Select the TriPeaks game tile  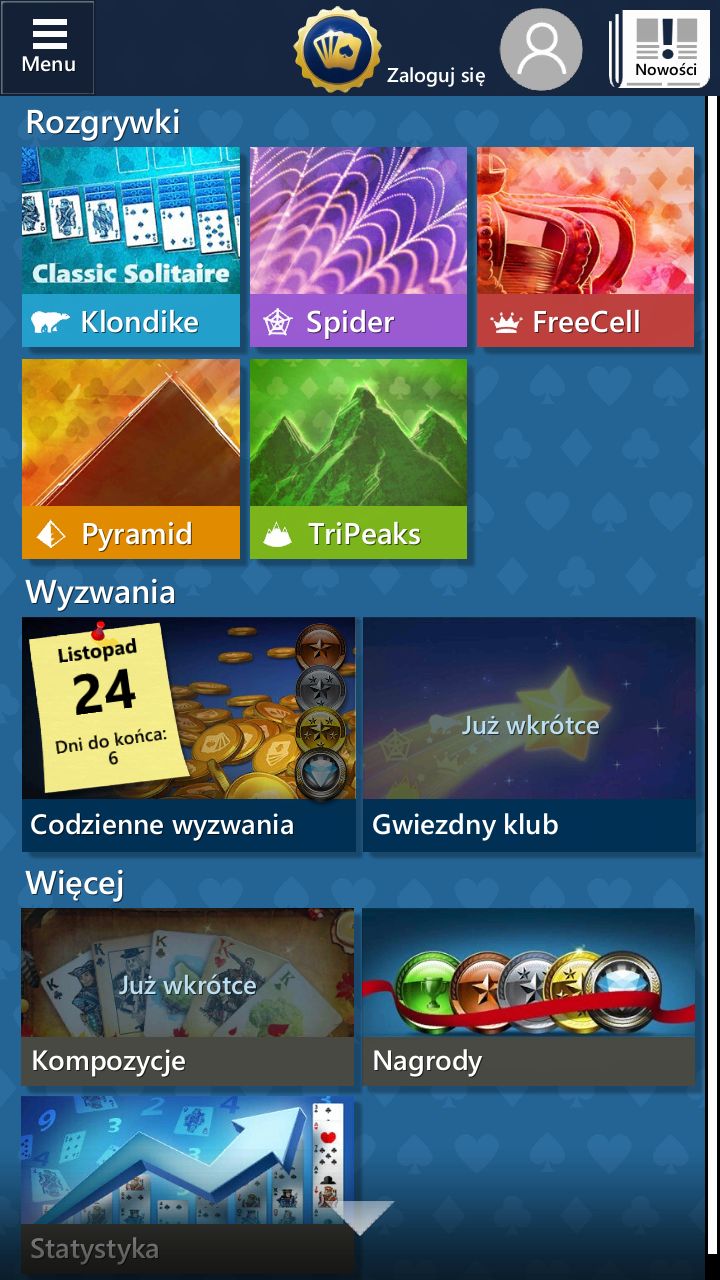[358, 459]
